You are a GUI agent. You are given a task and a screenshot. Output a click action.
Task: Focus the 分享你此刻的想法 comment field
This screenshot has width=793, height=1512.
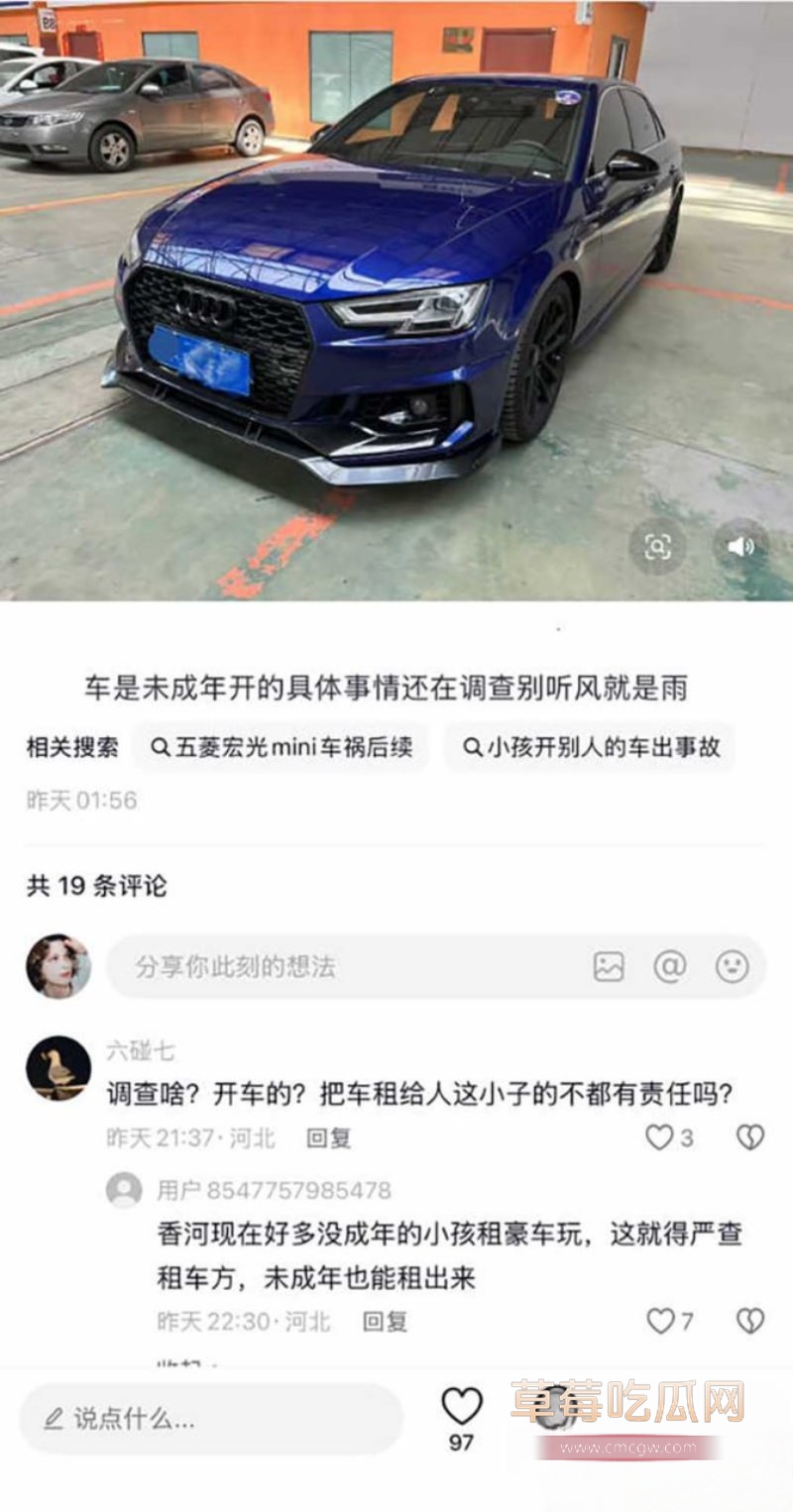point(297,969)
